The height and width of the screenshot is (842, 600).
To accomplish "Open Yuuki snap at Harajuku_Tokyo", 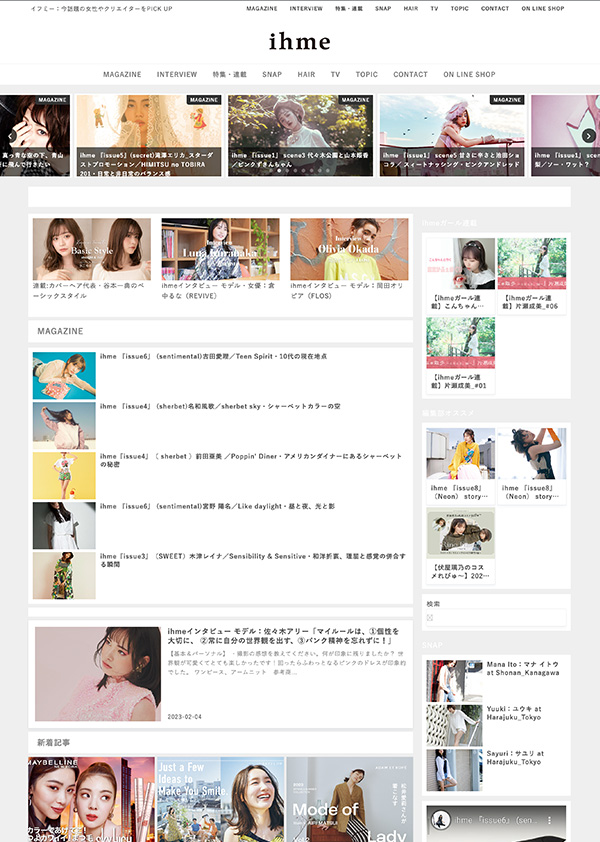I will point(514,714).
